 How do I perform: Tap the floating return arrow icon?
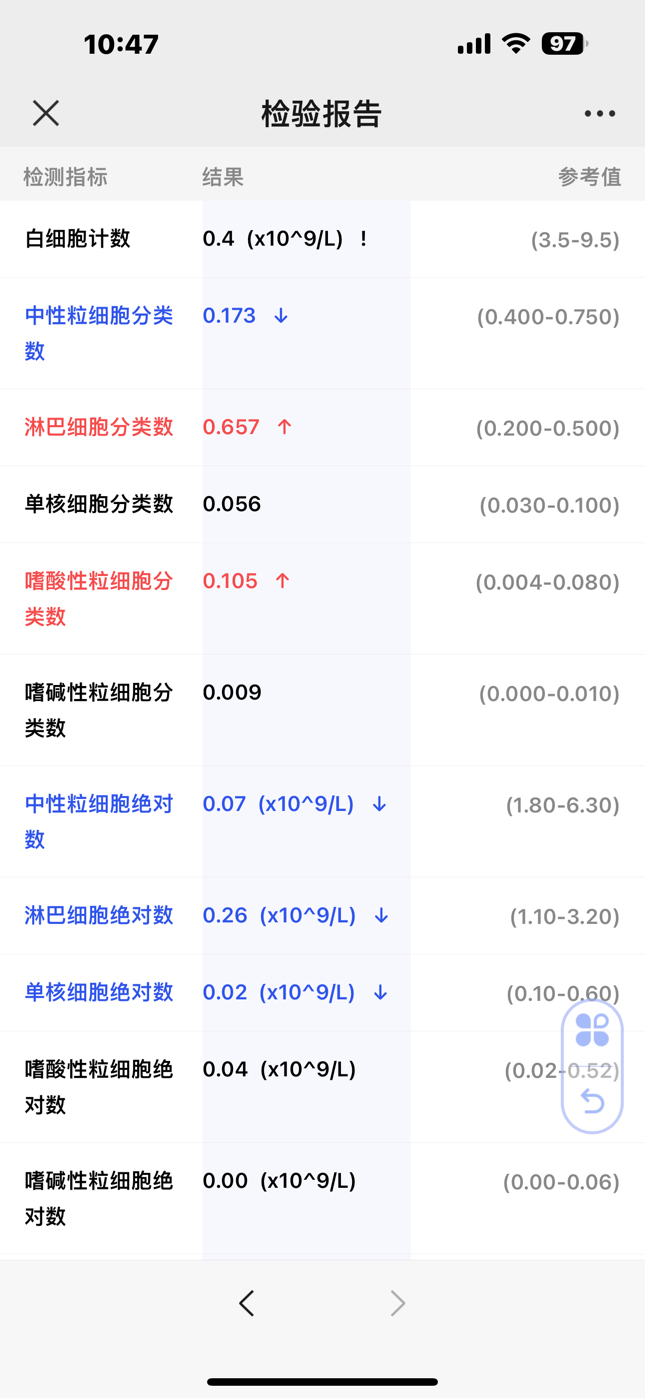click(x=592, y=1100)
